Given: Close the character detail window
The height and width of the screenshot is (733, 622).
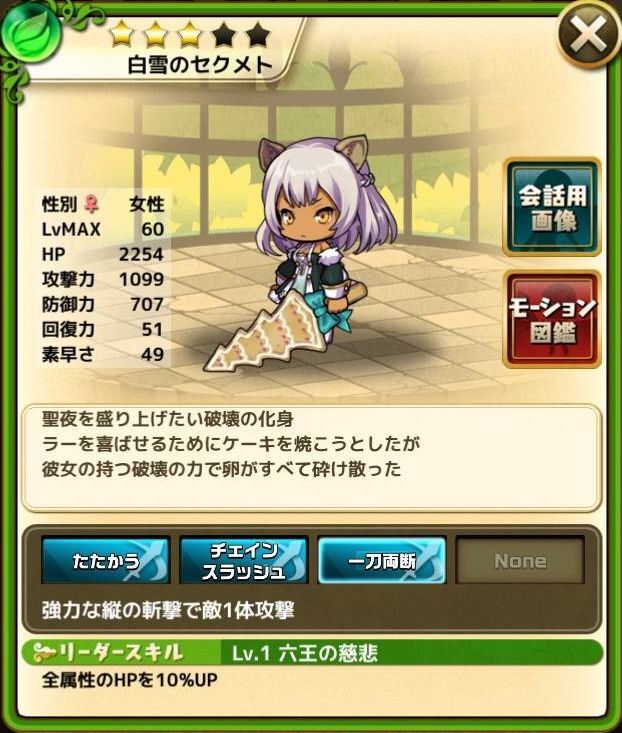Looking at the screenshot, I should 588,36.
